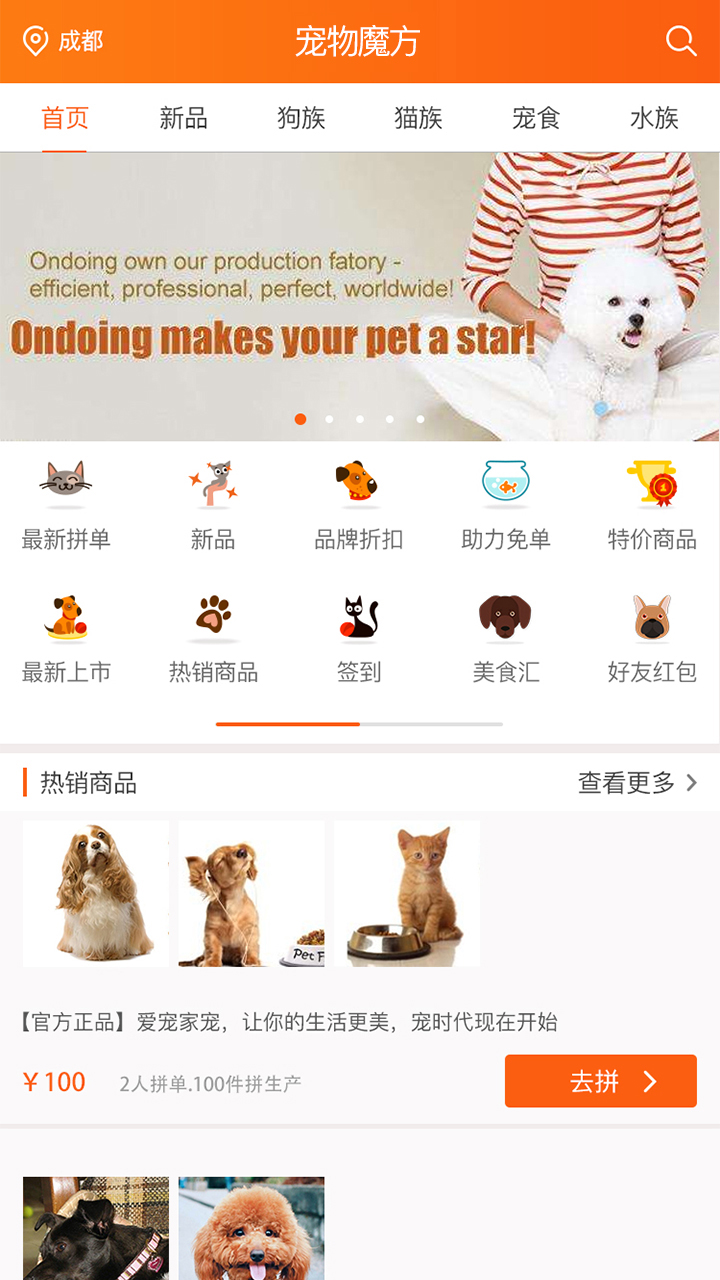Open 品牌折扣 brand discounts
The height and width of the screenshot is (1280, 720).
click(x=358, y=505)
